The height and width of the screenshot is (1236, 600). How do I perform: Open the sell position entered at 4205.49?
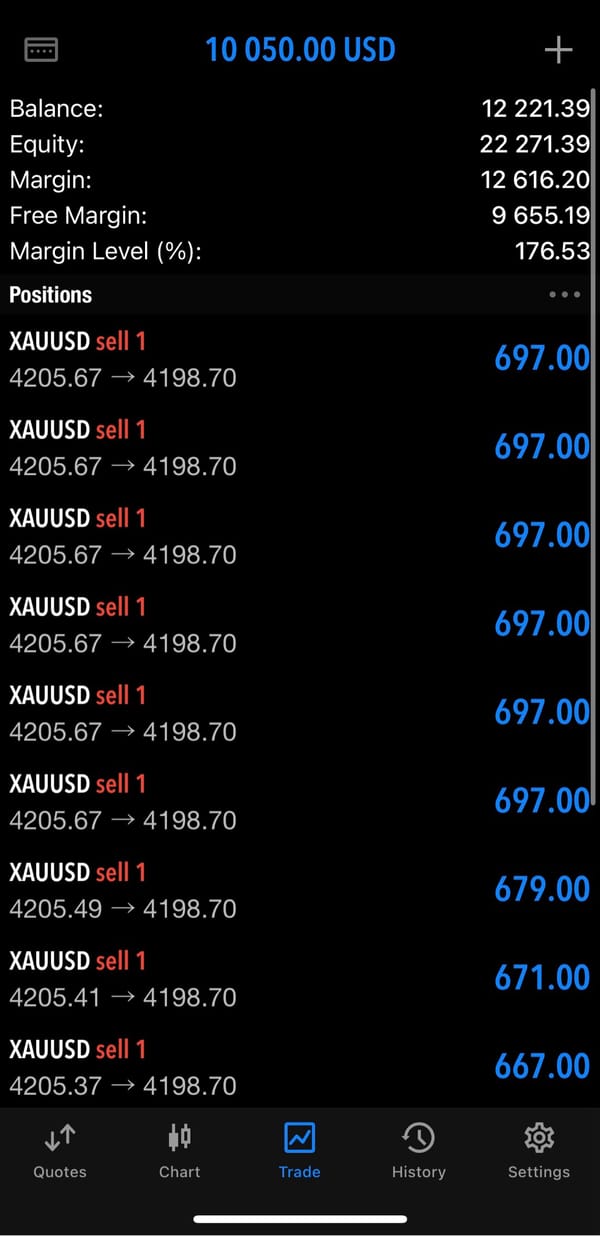pyautogui.click(x=300, y=890)
